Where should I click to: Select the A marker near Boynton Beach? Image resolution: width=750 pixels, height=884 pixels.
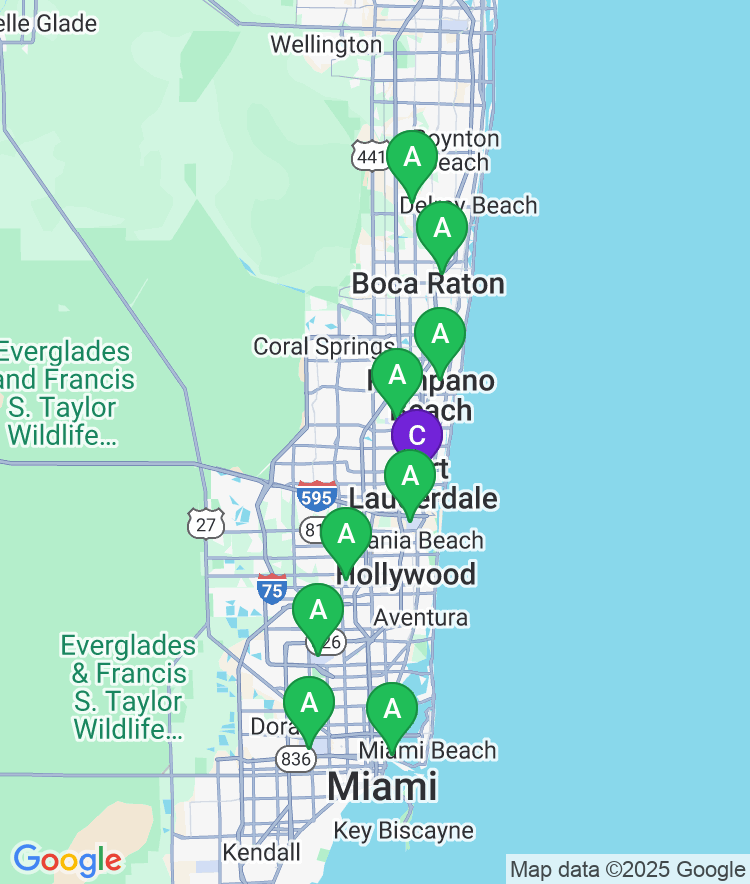411,156
